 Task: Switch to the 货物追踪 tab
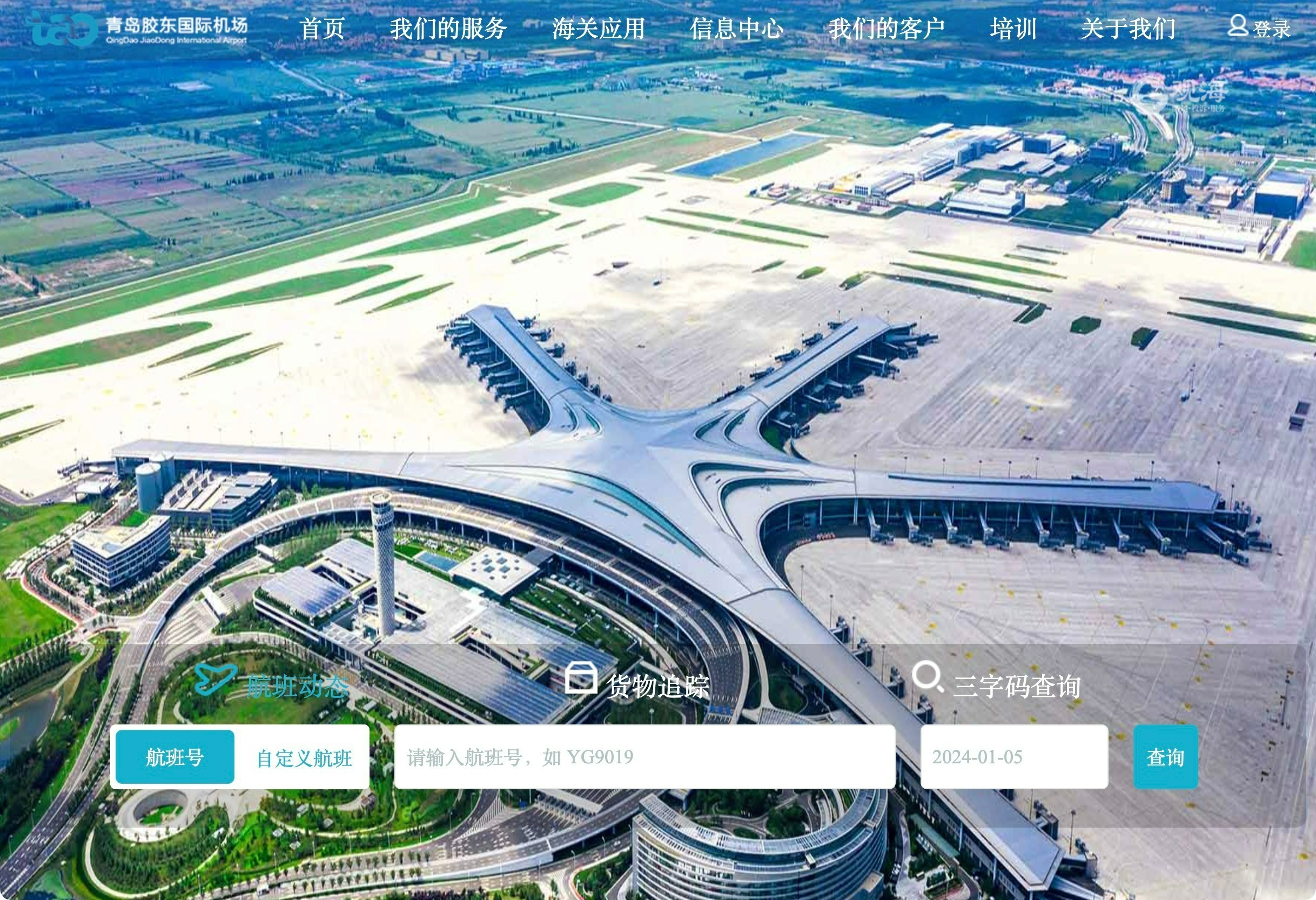click(x=637, y=683)
